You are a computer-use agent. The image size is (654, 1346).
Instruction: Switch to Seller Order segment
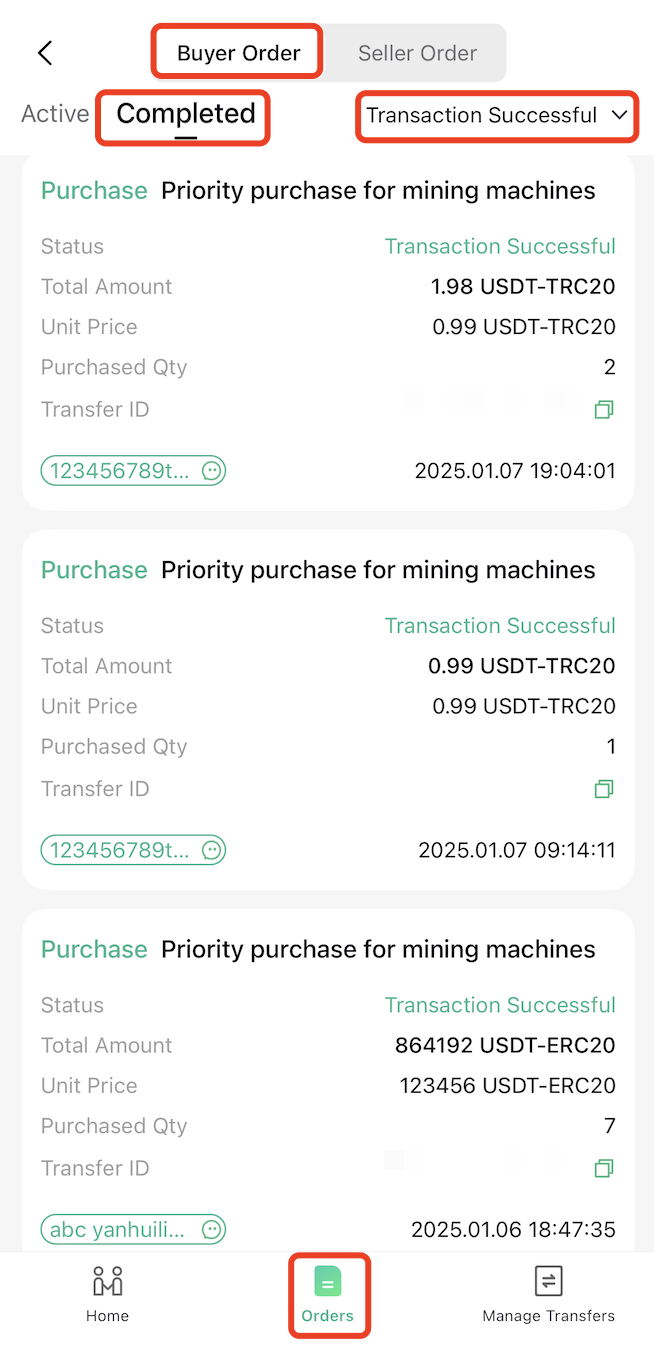click(x=417, y=53)
